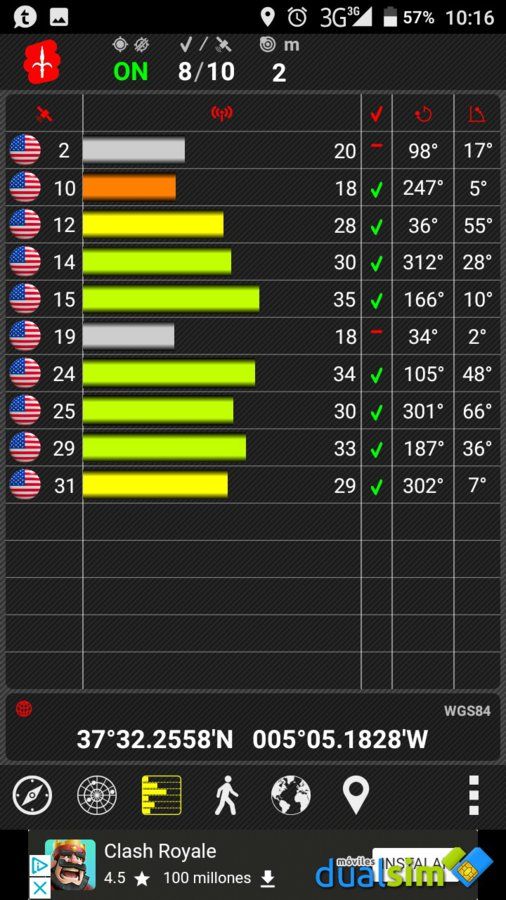Open the walking speed tab
The width and height of the screenshot is (506, 900).
click(227, 796)
